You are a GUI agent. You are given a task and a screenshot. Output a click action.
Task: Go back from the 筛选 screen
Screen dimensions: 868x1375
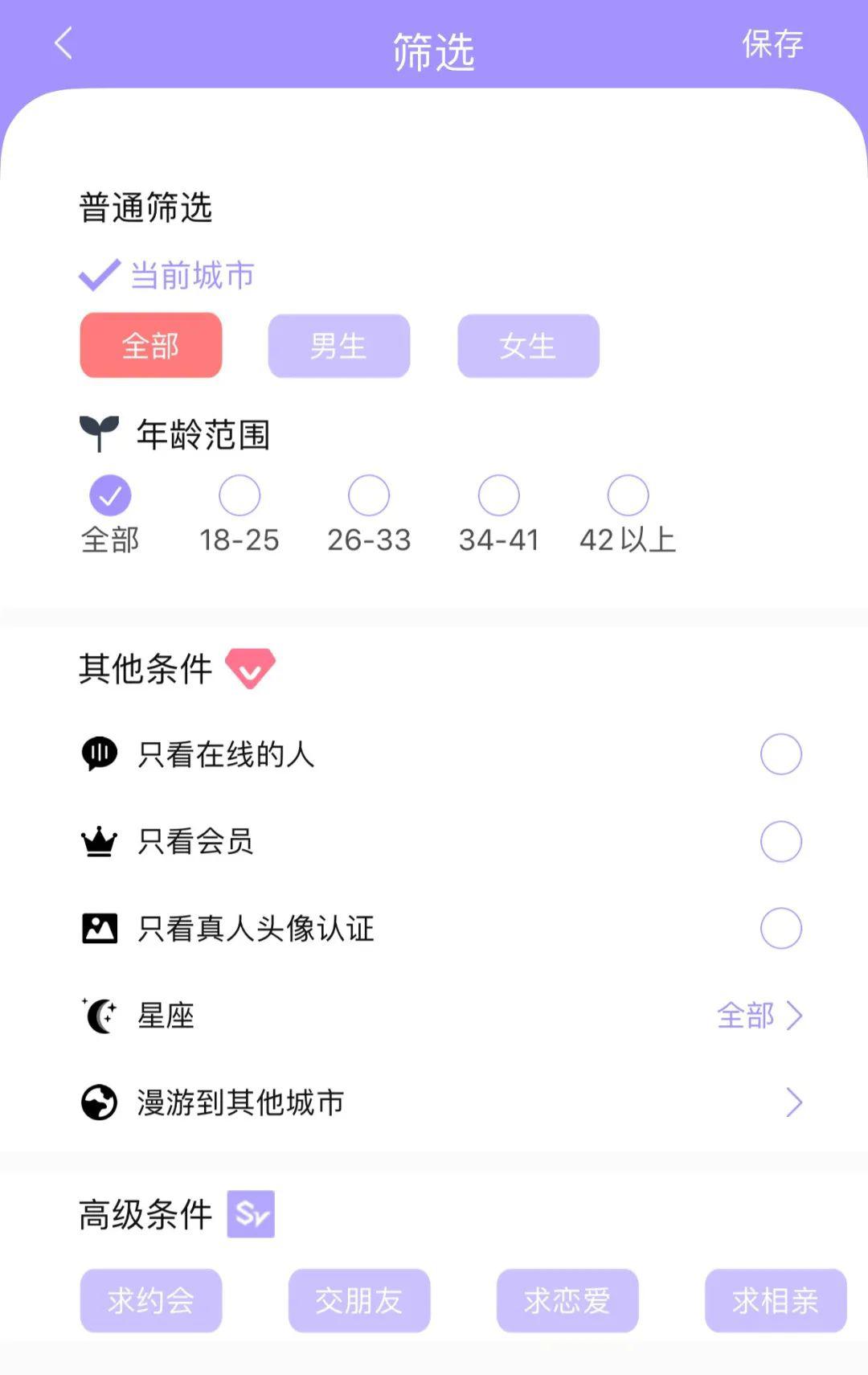click(63, 43)
